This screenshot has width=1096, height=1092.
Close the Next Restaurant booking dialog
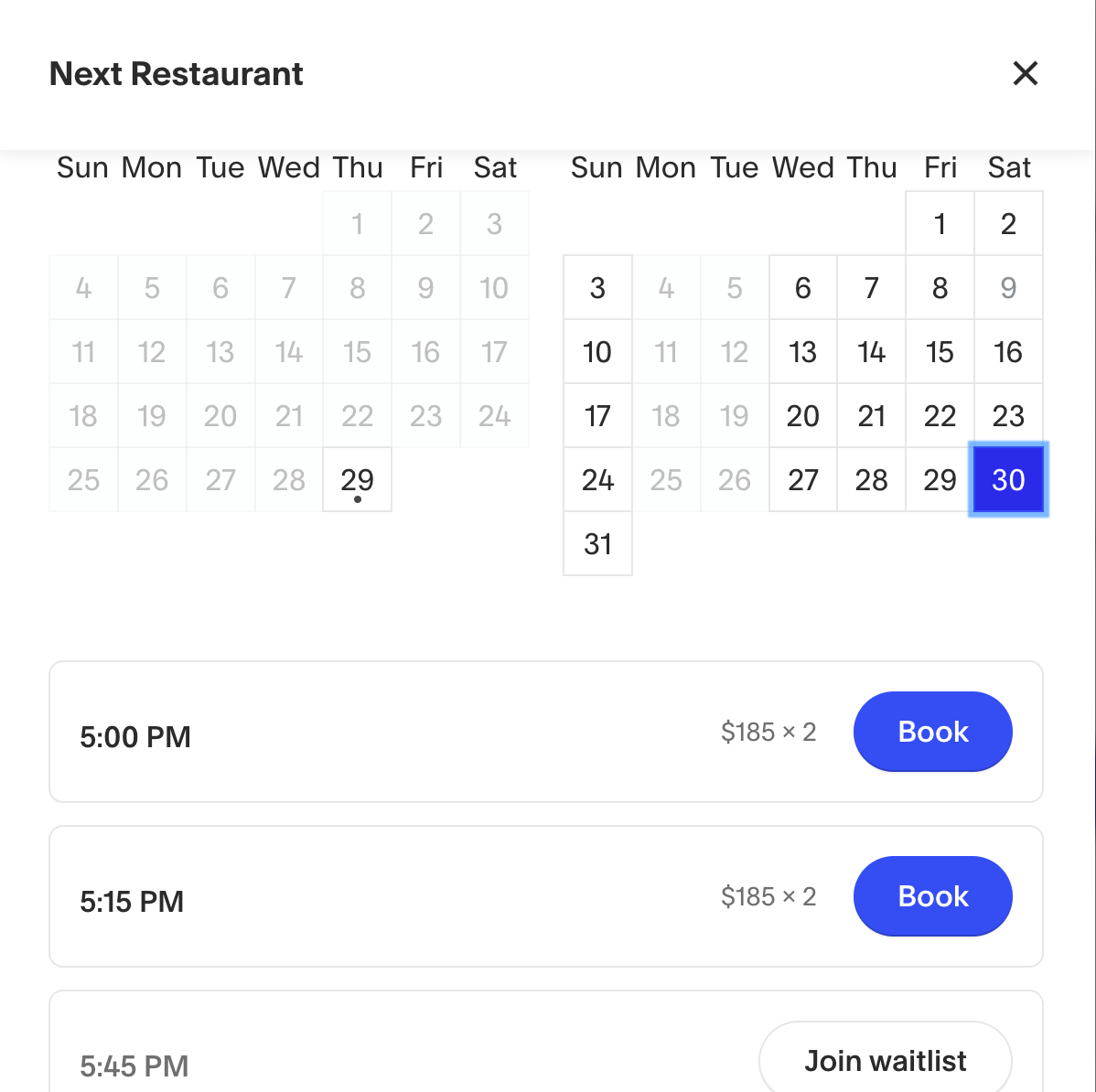tap(1025, 73)
